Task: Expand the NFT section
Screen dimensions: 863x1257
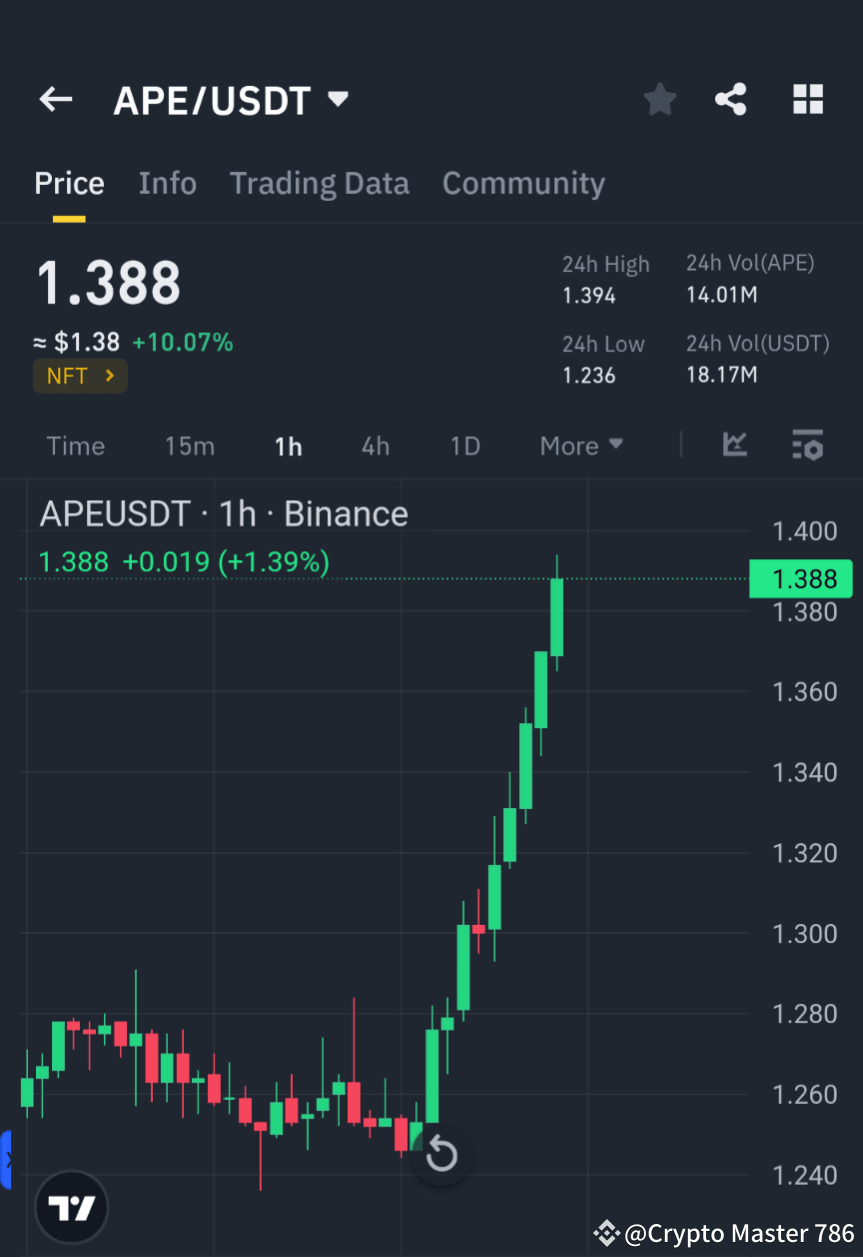Action: point(80,375)
